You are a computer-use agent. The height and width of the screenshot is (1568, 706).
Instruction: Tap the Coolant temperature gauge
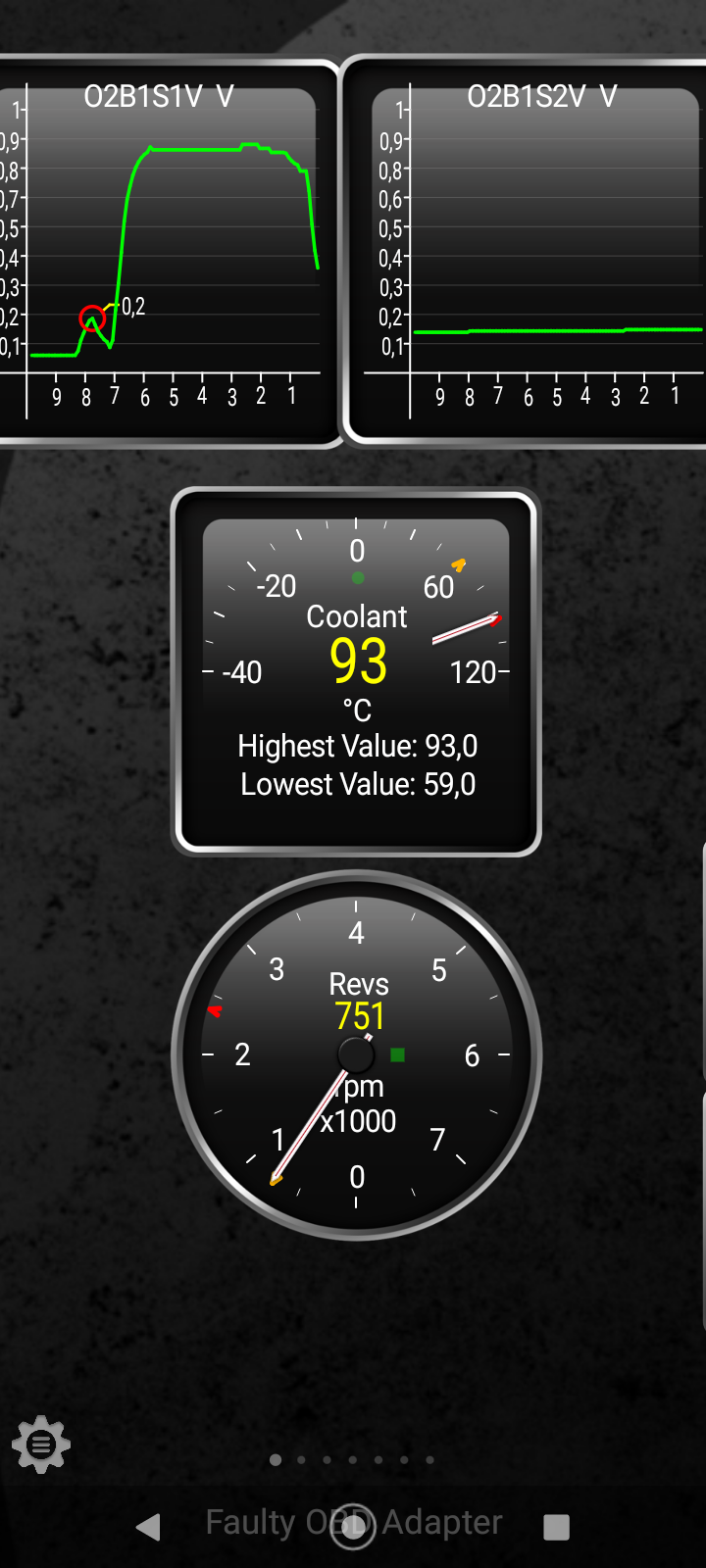tap(356, 672)
